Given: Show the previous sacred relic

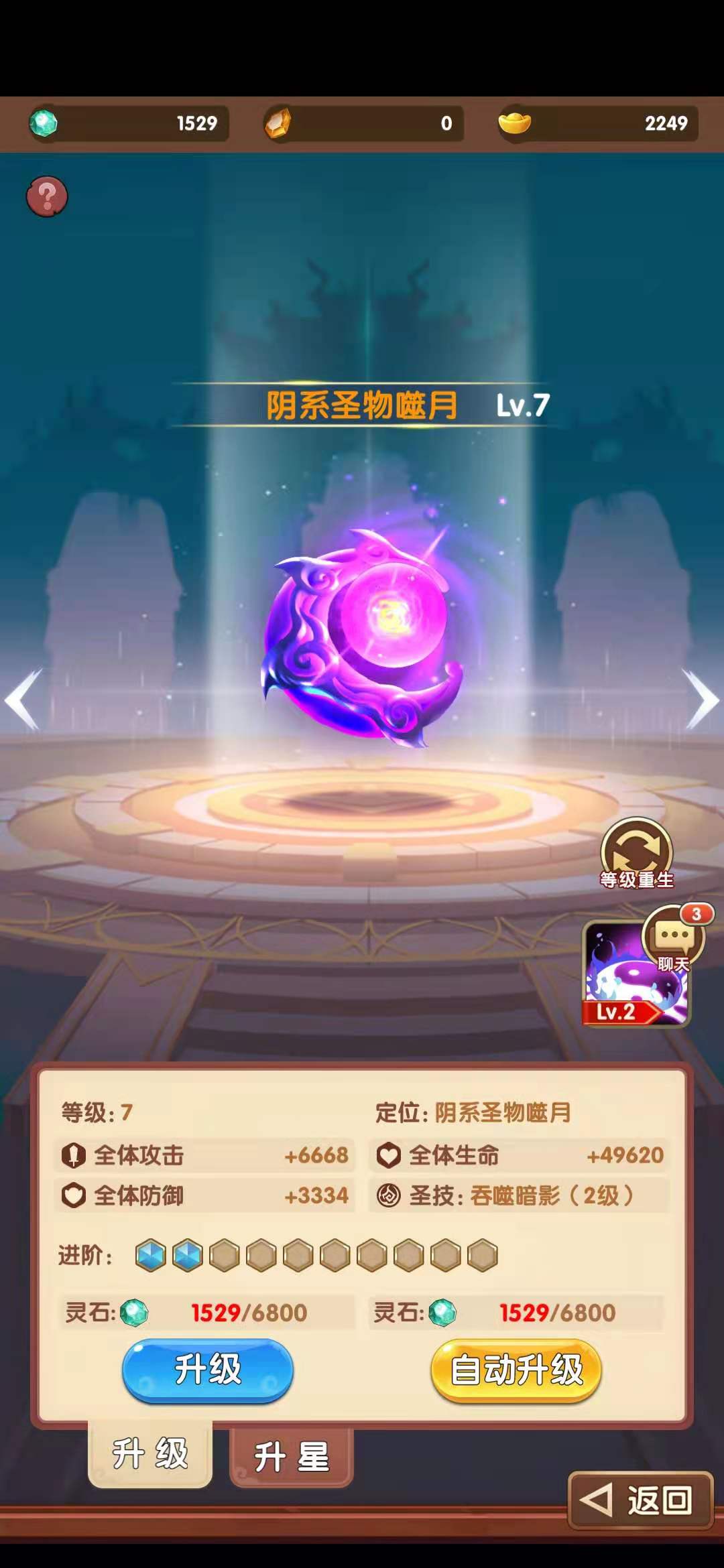Looking at the screenshot, I should point(23,700).
